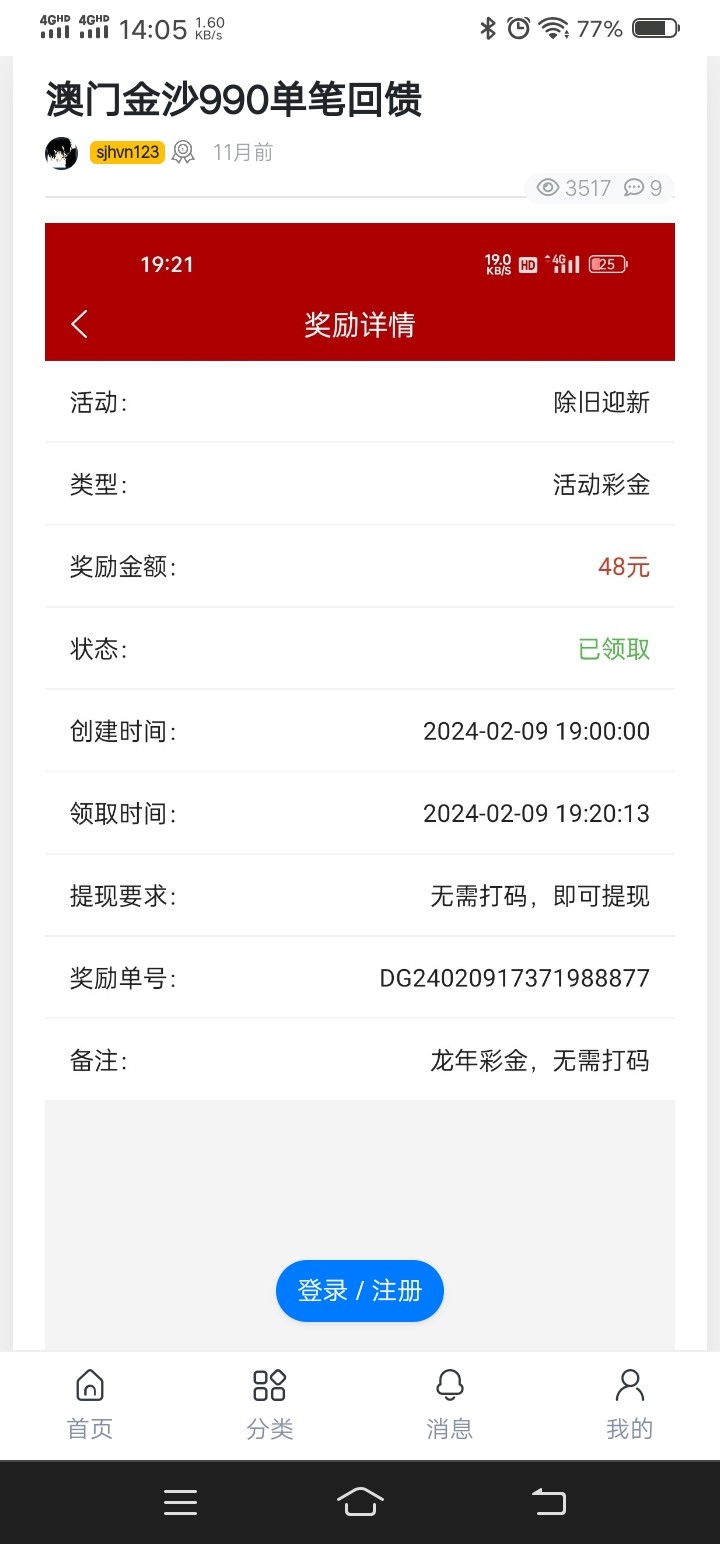
Task: Switch to the 首页 tab
Action: 90,1404
